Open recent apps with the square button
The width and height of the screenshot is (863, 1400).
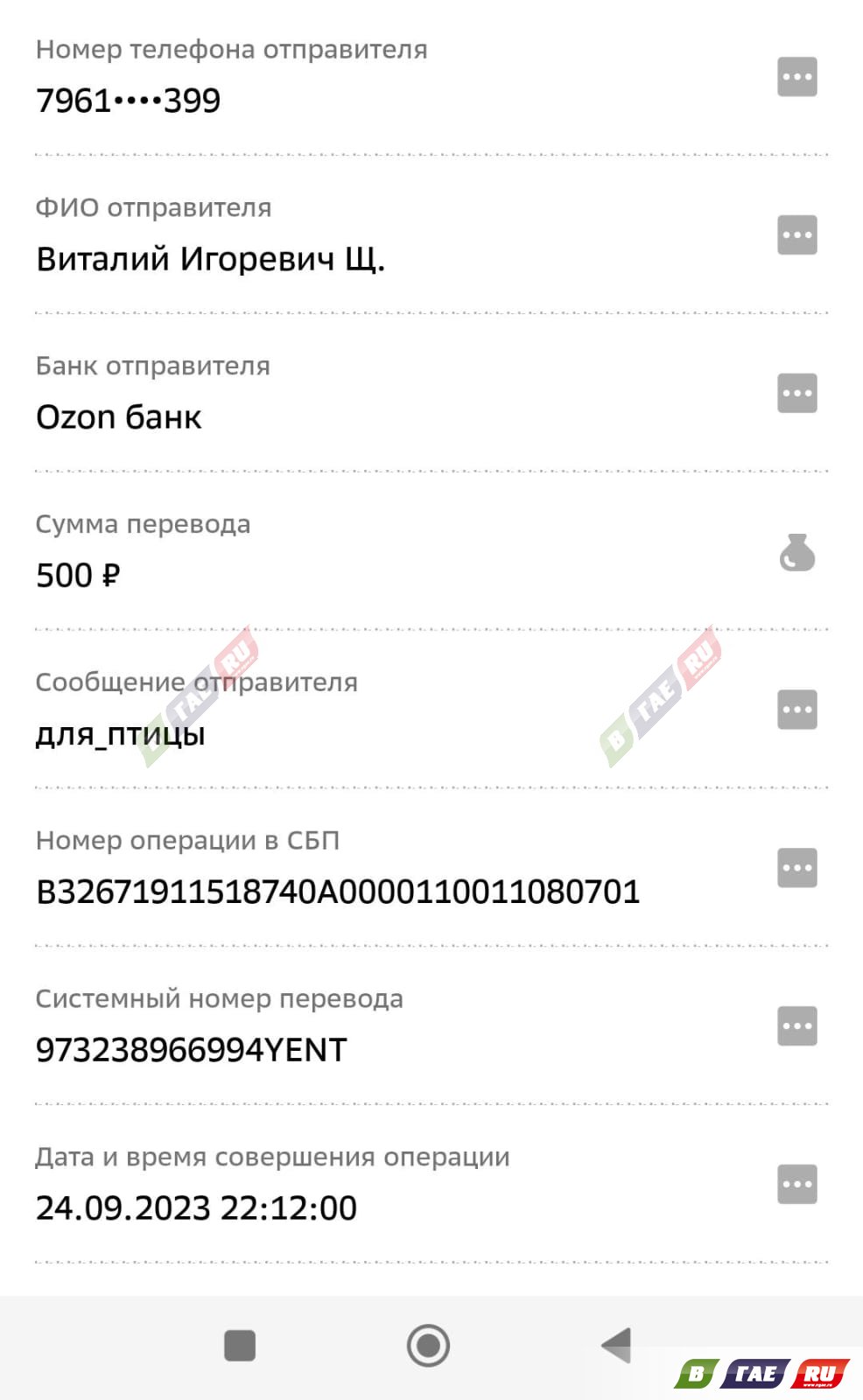click(240, 1346)
